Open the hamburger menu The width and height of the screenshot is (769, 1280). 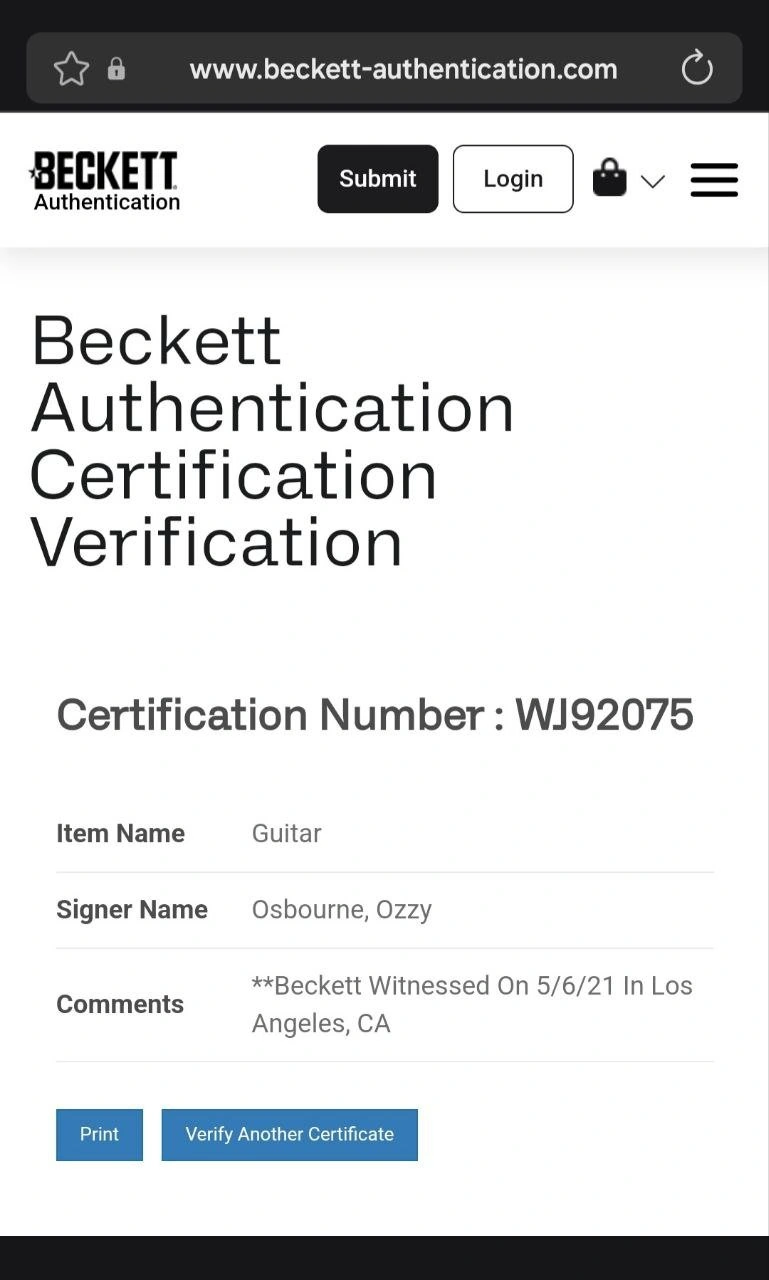(714, 180)
